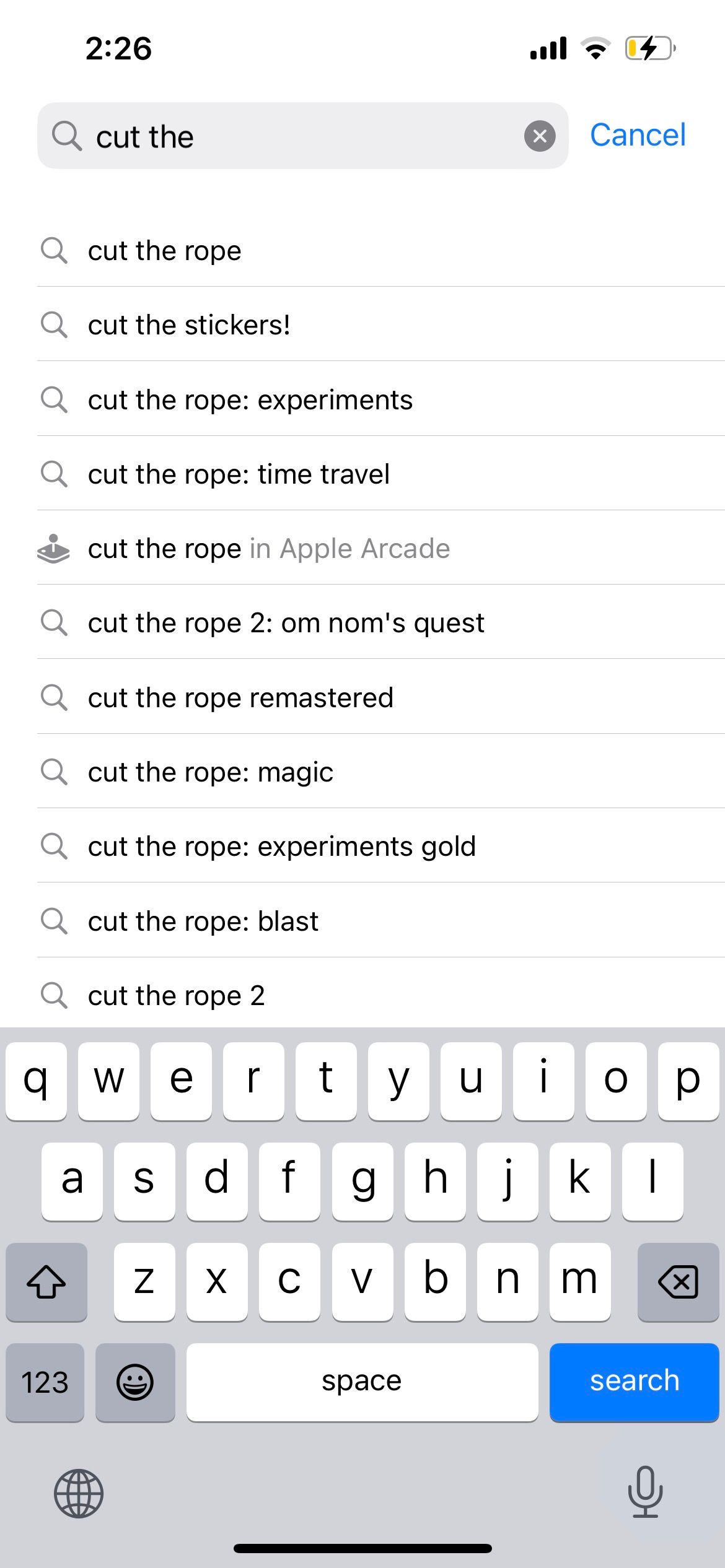Cancel the search
Viewport: 725px width, 1568px height.
click(638, 135)
